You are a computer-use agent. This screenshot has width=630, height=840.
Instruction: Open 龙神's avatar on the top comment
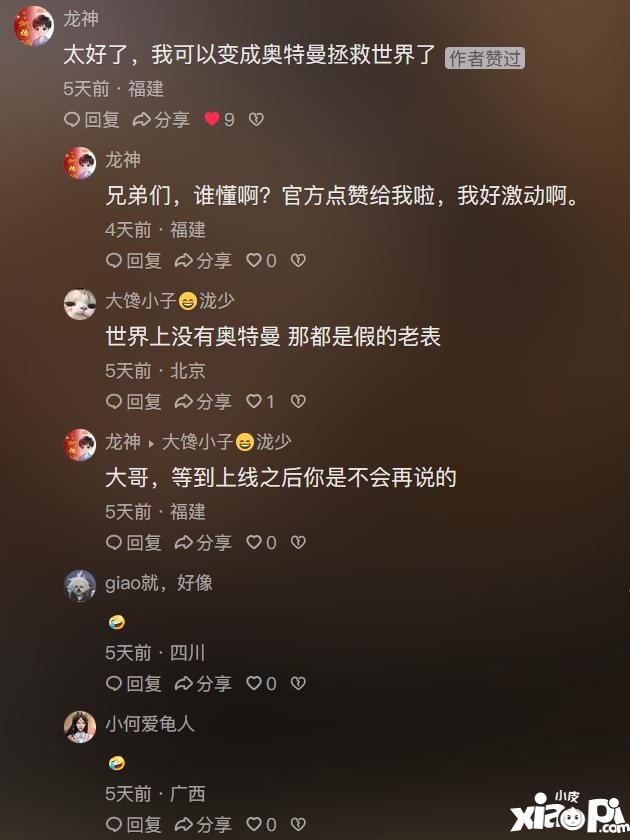pyautogui.click(x=33, y=23)
